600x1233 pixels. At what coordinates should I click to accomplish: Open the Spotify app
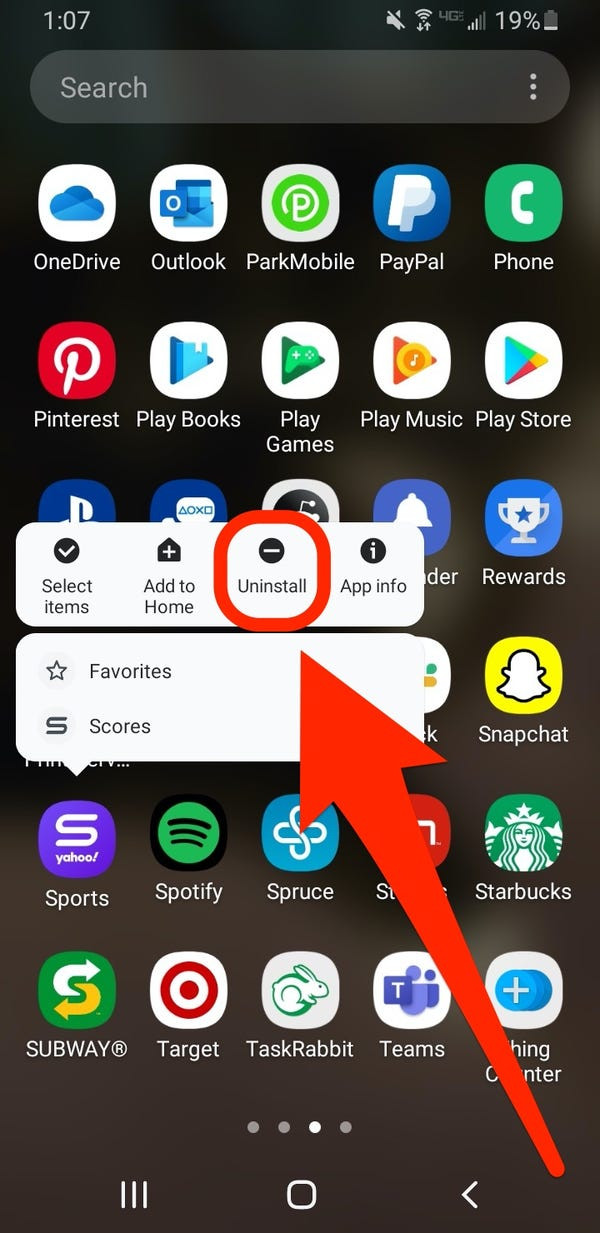[x=189, y=835]
